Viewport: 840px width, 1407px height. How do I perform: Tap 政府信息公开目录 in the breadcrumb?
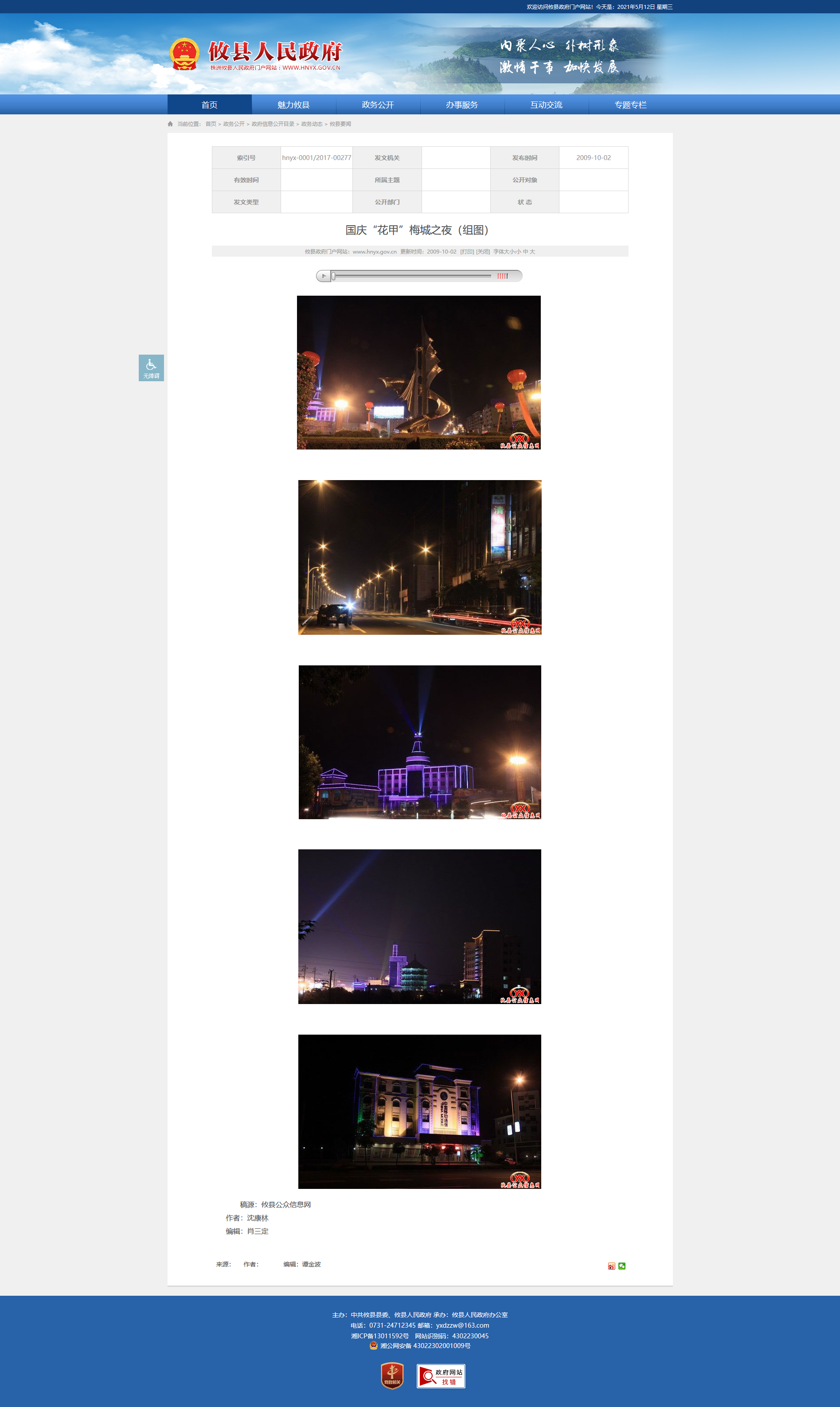(273, 124)
